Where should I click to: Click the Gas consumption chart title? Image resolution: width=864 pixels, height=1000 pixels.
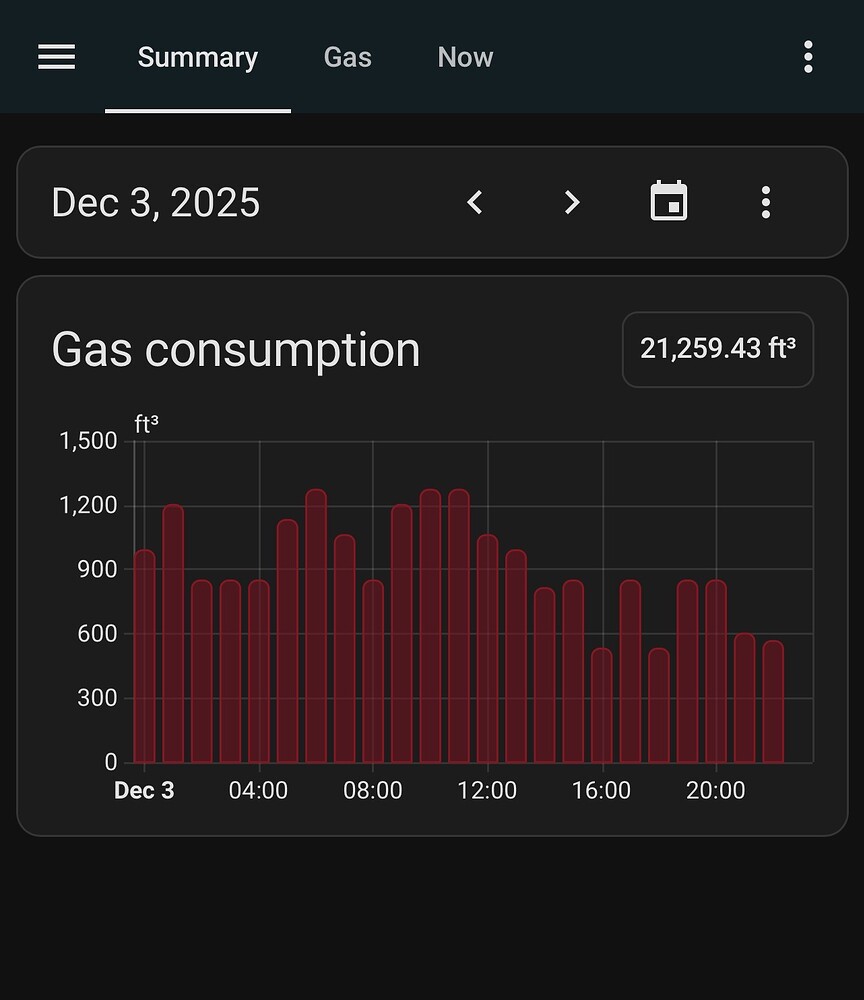(x=235, y=349)
